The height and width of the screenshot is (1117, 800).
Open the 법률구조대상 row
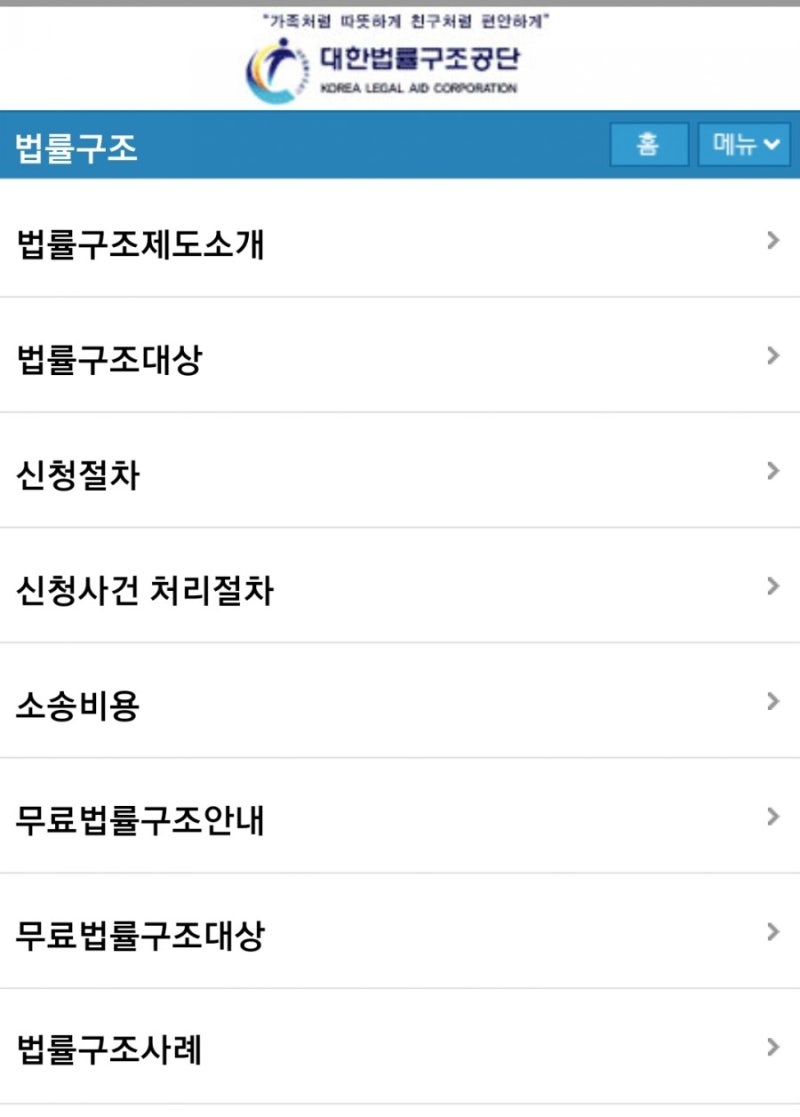coord(400,356)
